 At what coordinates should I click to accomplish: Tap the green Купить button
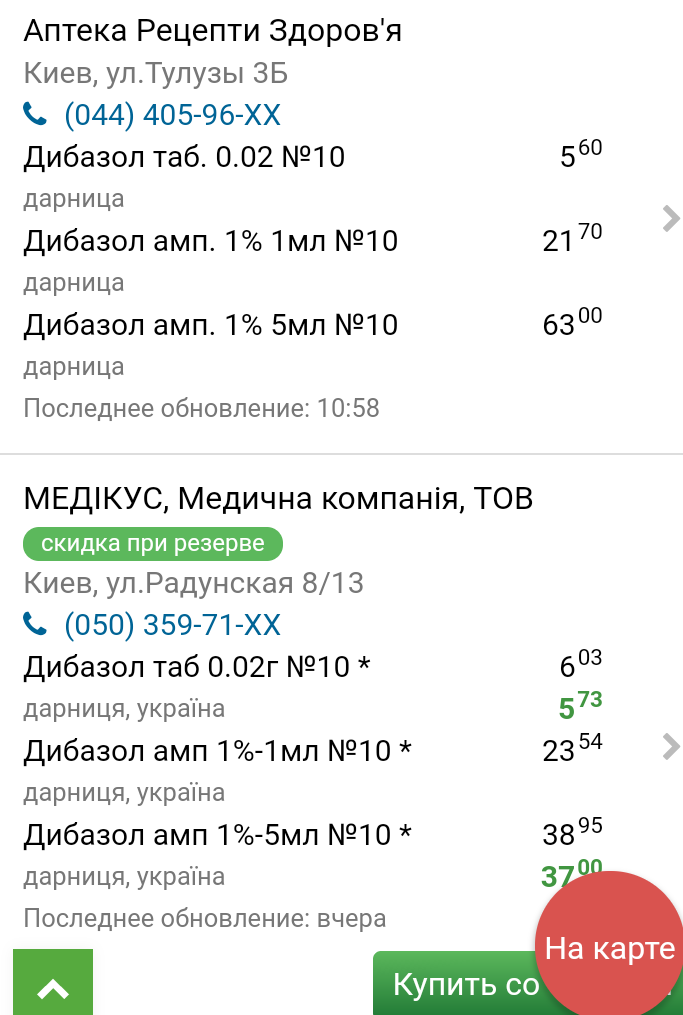click(x=455, y=985)
